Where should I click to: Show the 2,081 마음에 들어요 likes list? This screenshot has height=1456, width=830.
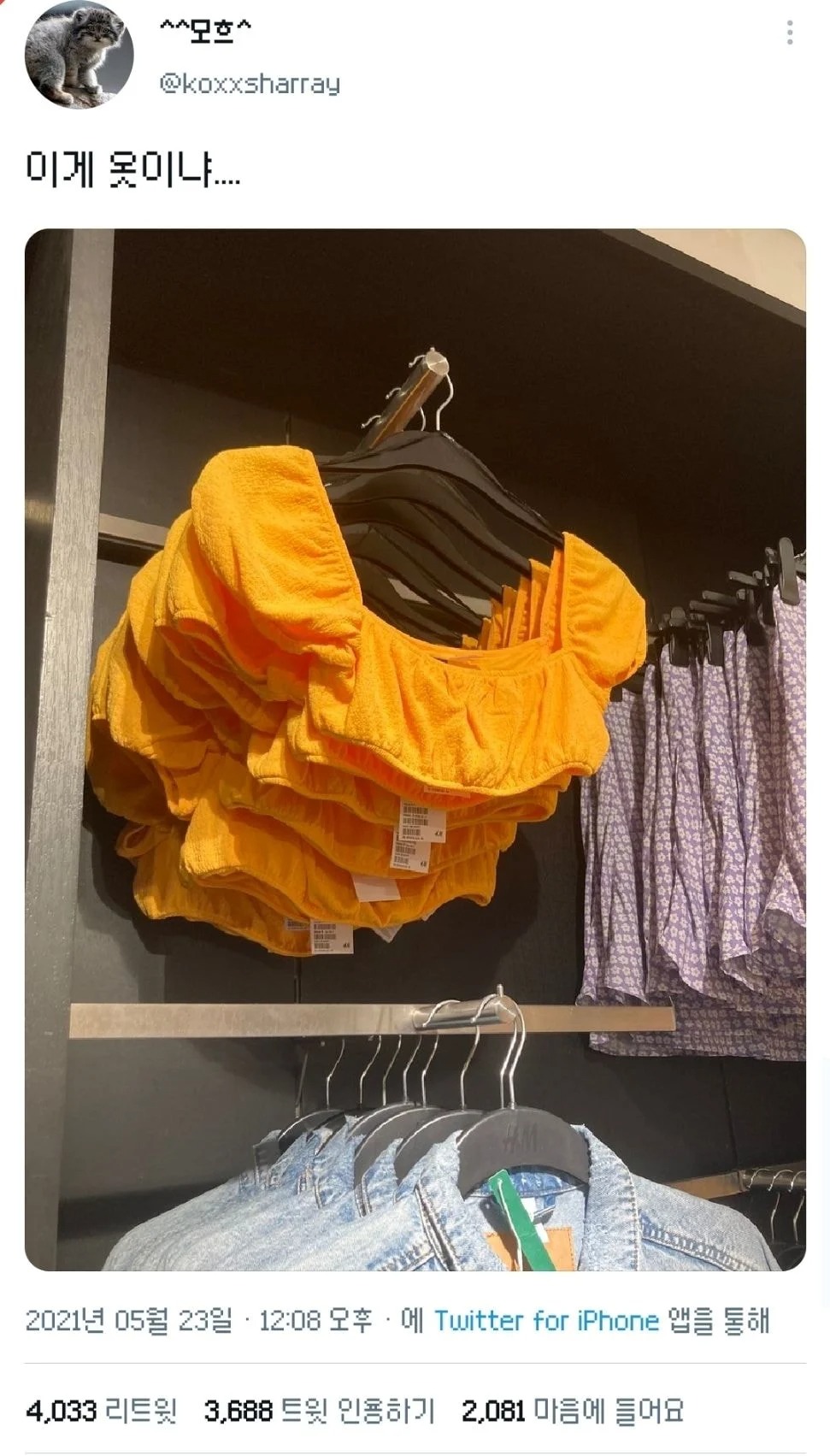[x=573, y=1411]
